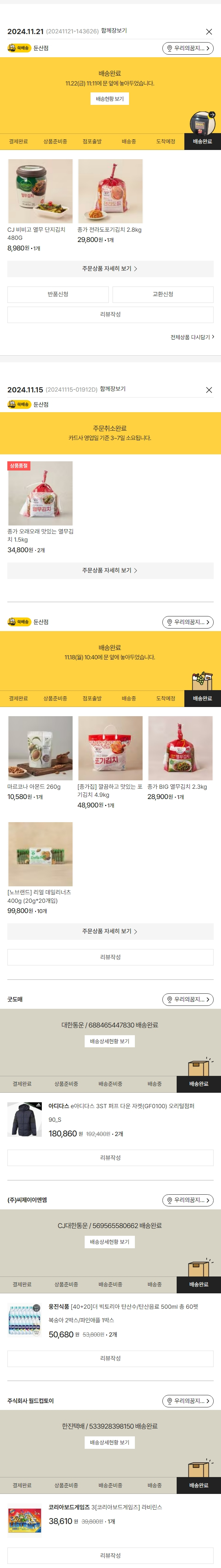The image size is (221, 1568).
Task: Tap 함께장보기 for the 2024.11.21 order
Action: coord(114,31)
